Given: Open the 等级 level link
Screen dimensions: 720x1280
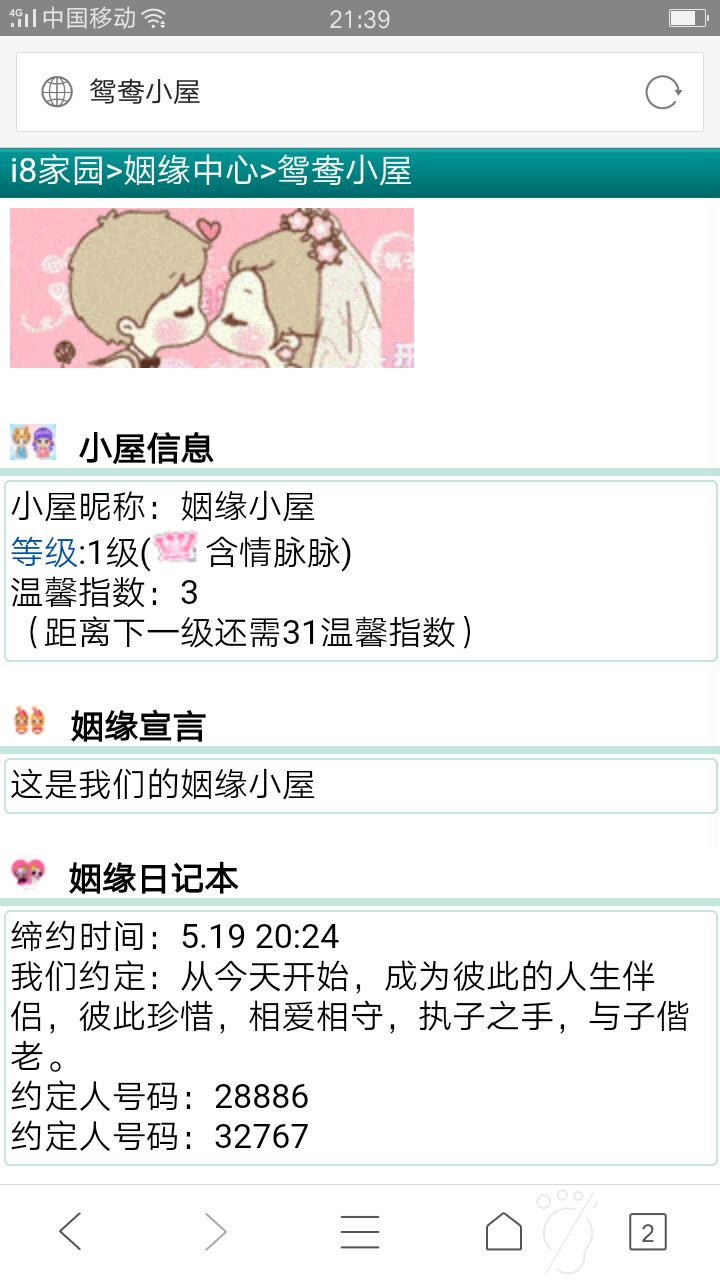Looking at the screenshot, I should (x=44, y=551).
